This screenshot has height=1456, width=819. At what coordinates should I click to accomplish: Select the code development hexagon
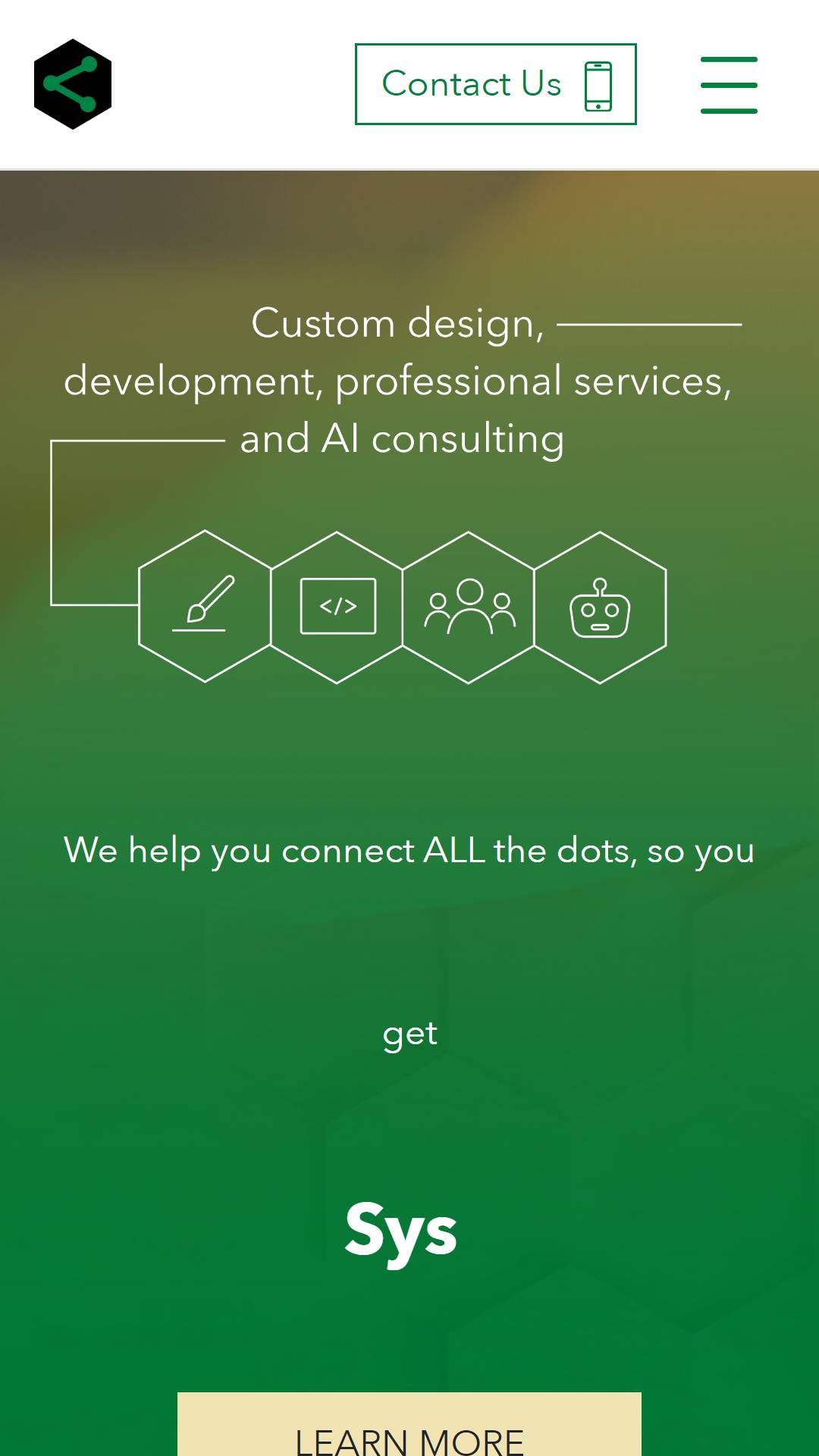337,607
